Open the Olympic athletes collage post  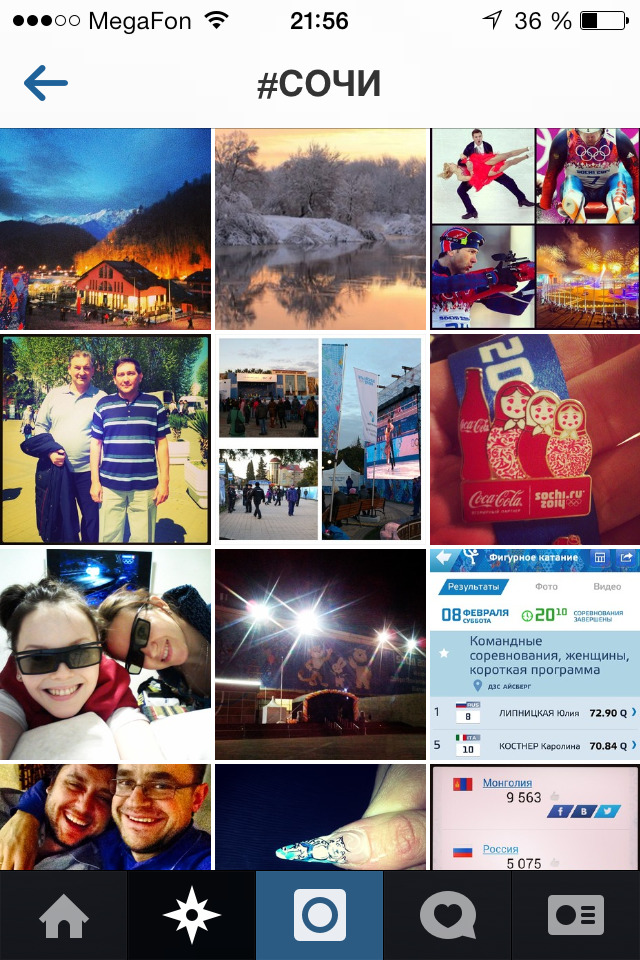pos(535,229)
